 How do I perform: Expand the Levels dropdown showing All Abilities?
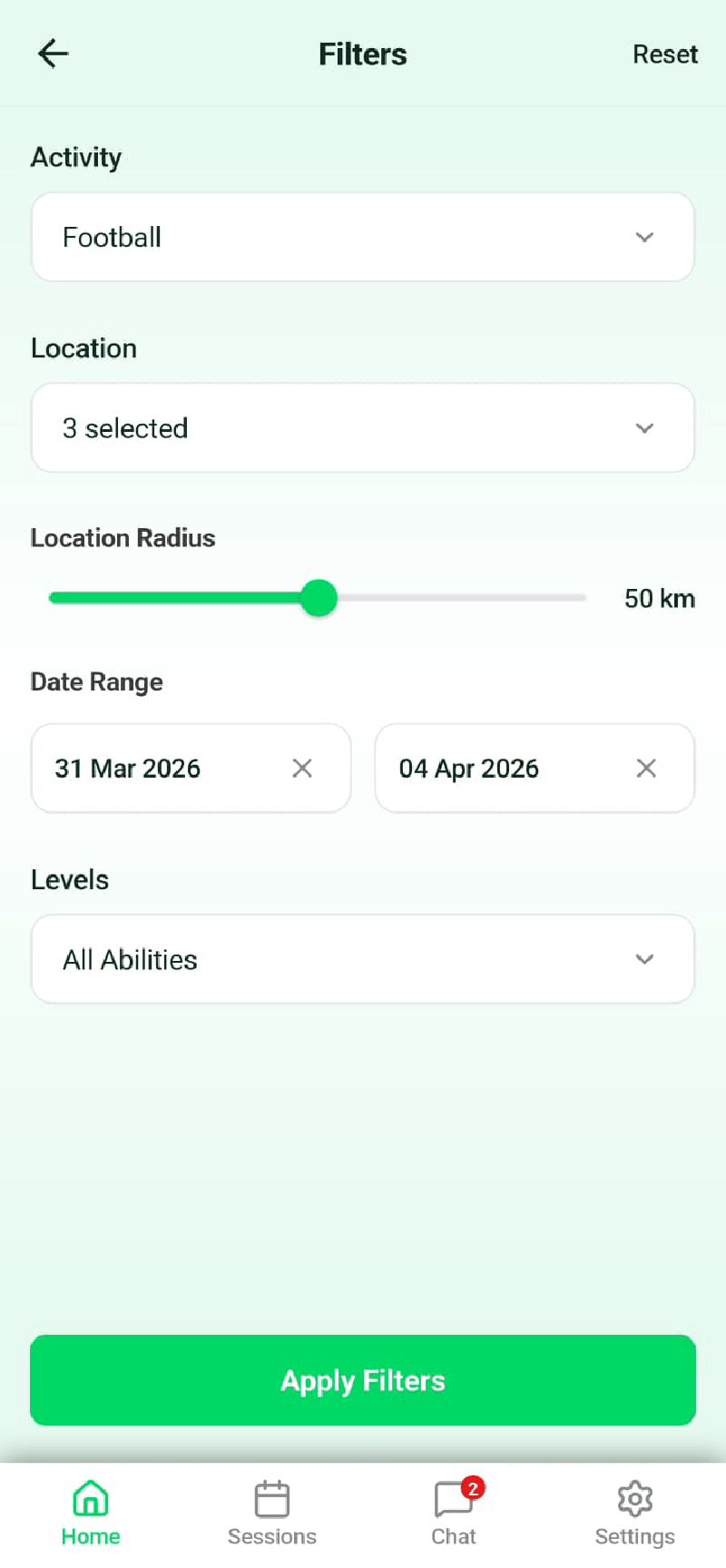click(363, 959)
